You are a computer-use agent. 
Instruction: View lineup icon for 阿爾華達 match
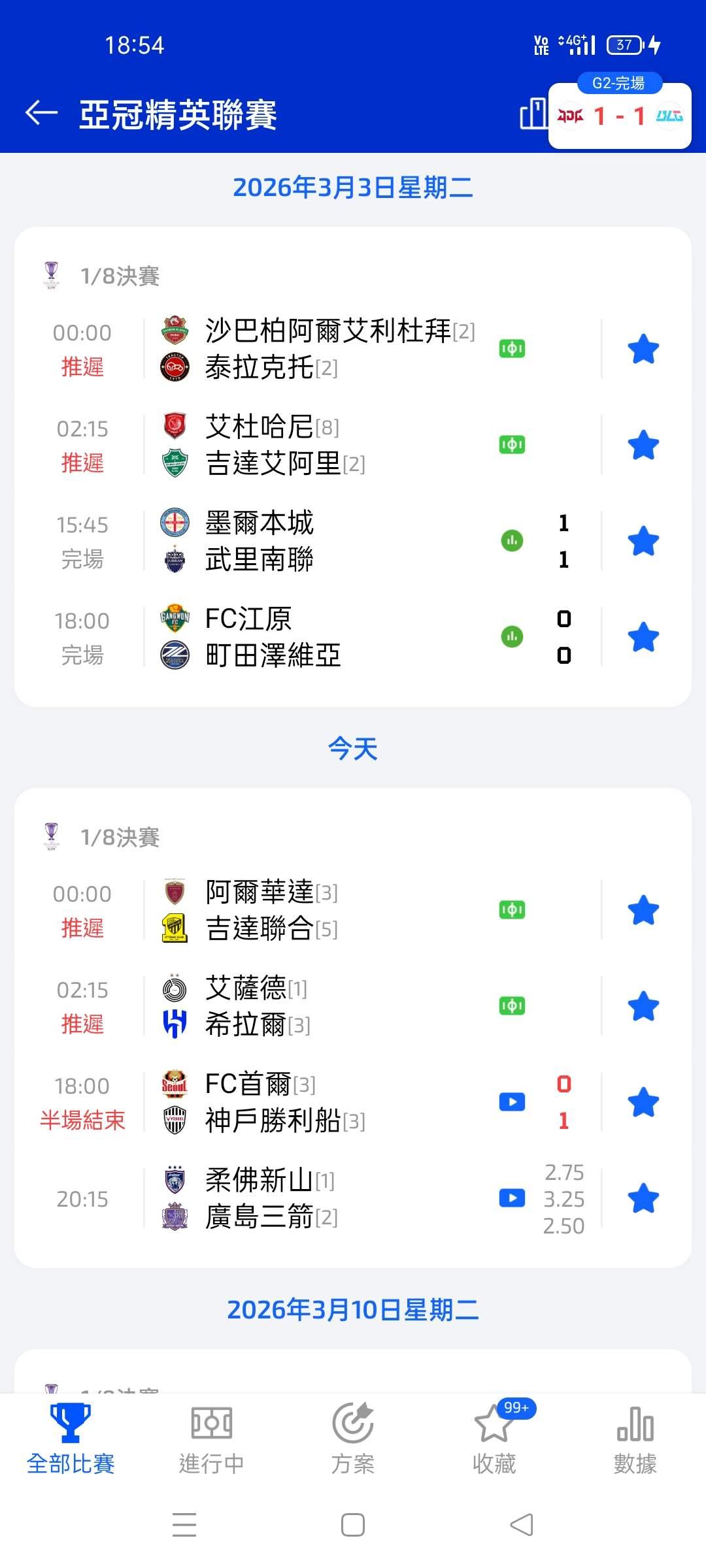pyautogui.click(x=512, y=910)
